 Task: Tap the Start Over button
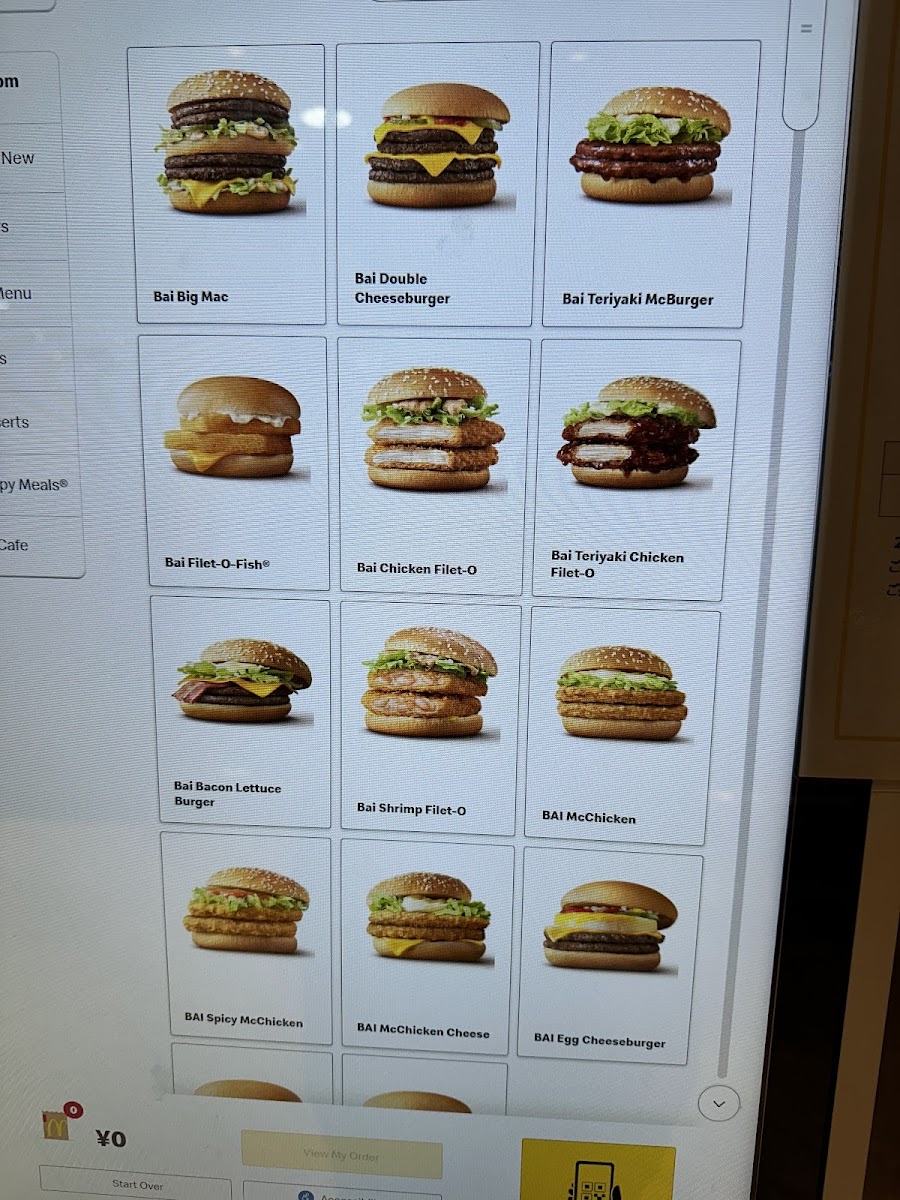click(136, 1183)
